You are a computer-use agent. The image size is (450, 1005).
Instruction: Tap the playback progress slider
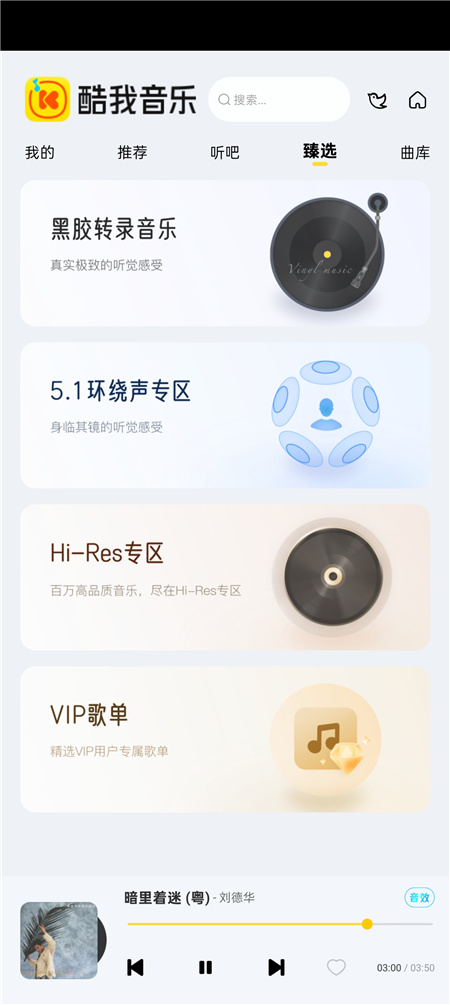click(x=280, y=924)
